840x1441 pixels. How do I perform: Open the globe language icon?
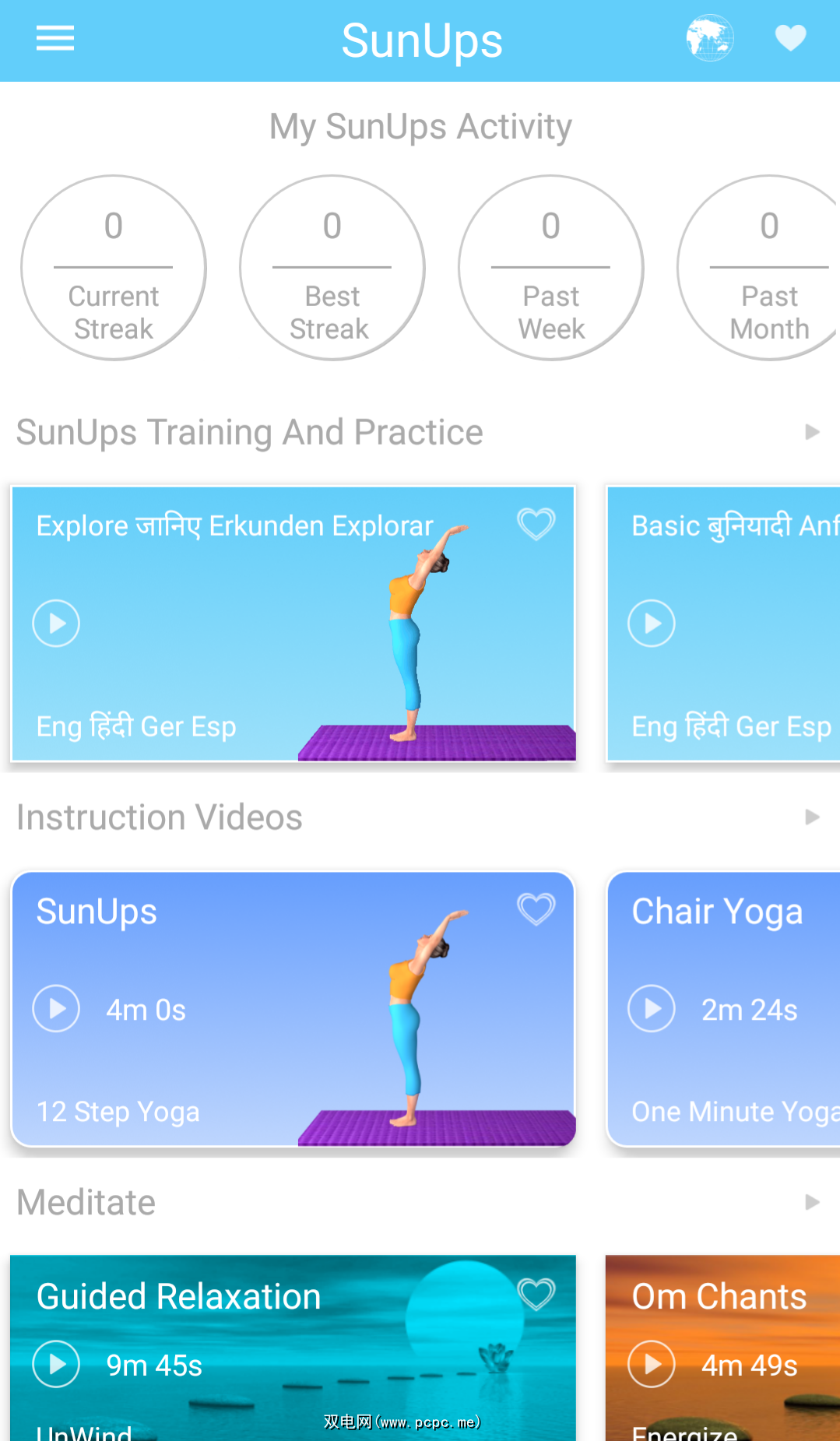click(x=709, y=38)
